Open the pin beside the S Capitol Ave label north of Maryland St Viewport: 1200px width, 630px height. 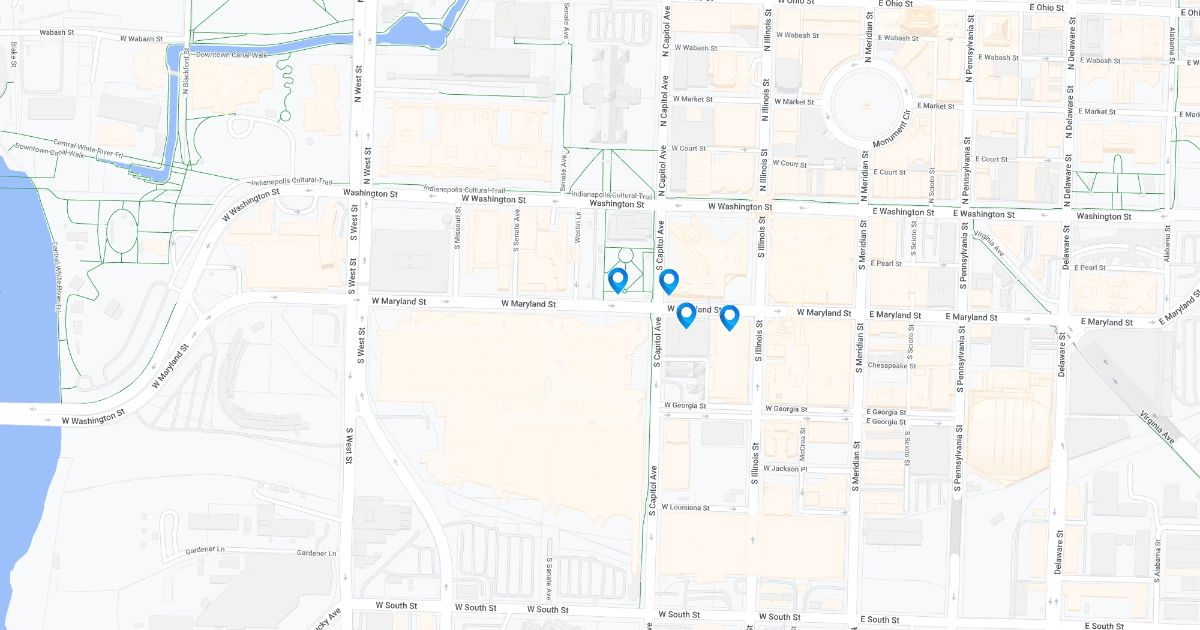[669, 283]
